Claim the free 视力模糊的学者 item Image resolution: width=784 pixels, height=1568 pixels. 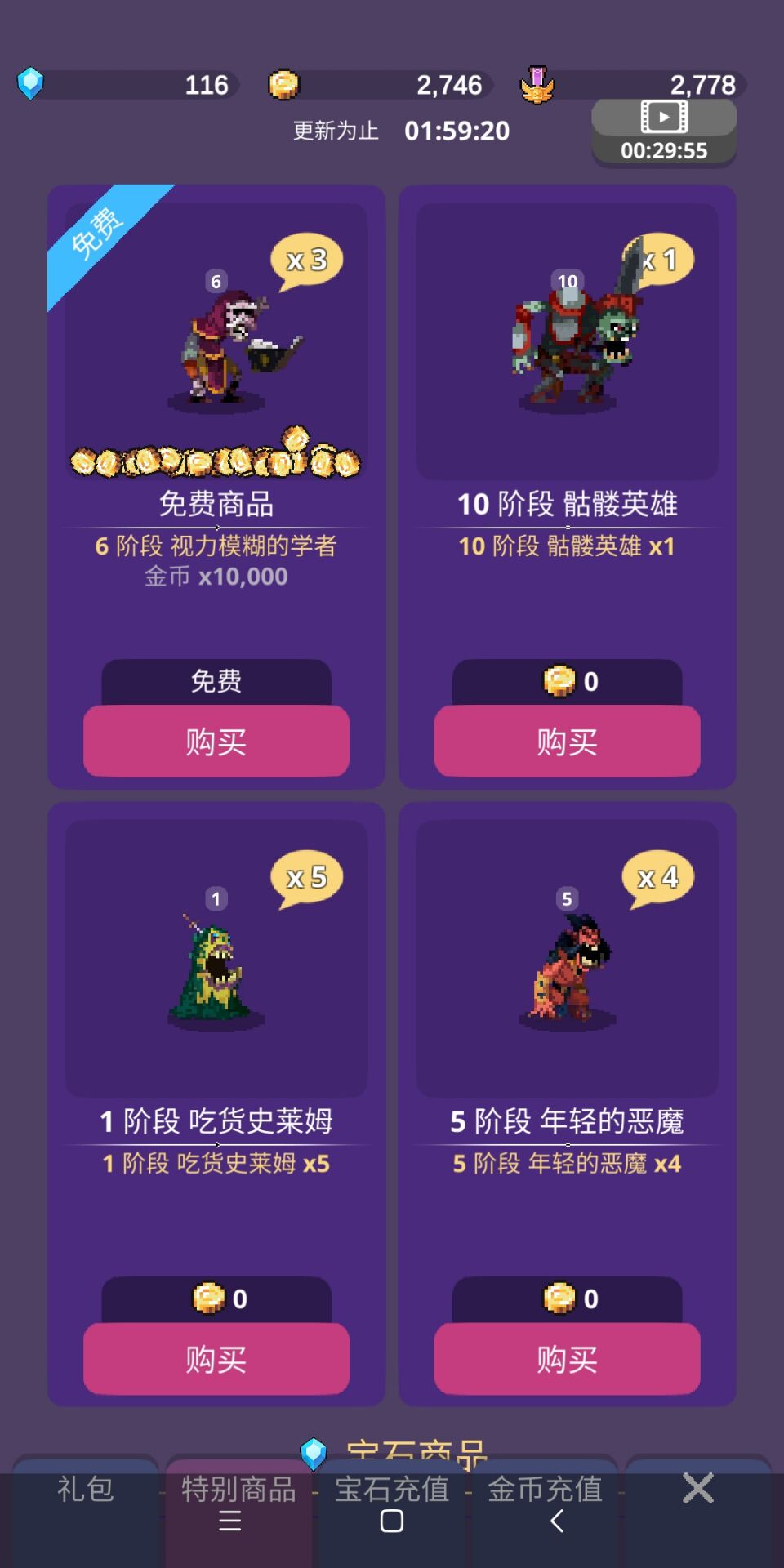click(216, 741)
